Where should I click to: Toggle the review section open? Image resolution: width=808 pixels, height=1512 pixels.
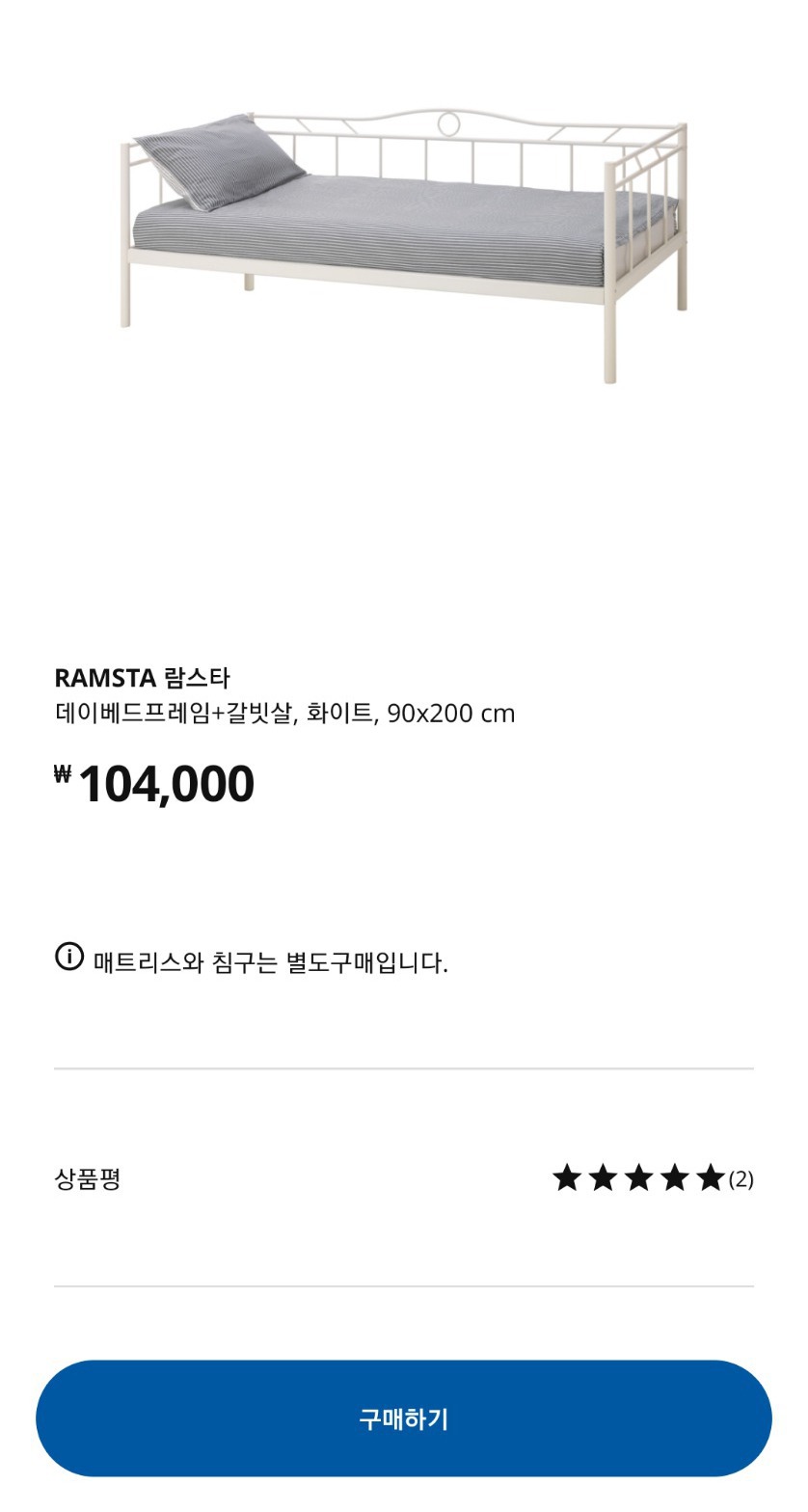click(x=404, y=1178)
